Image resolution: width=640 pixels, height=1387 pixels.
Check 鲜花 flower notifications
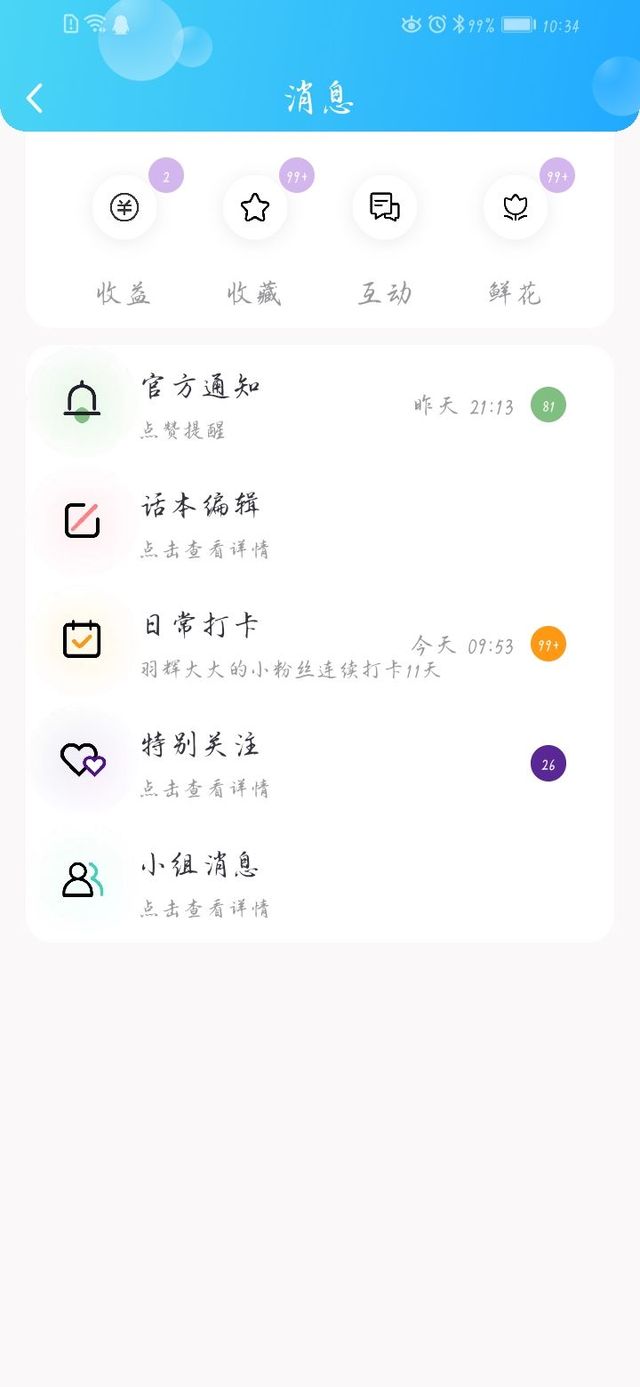click(515, 208)
